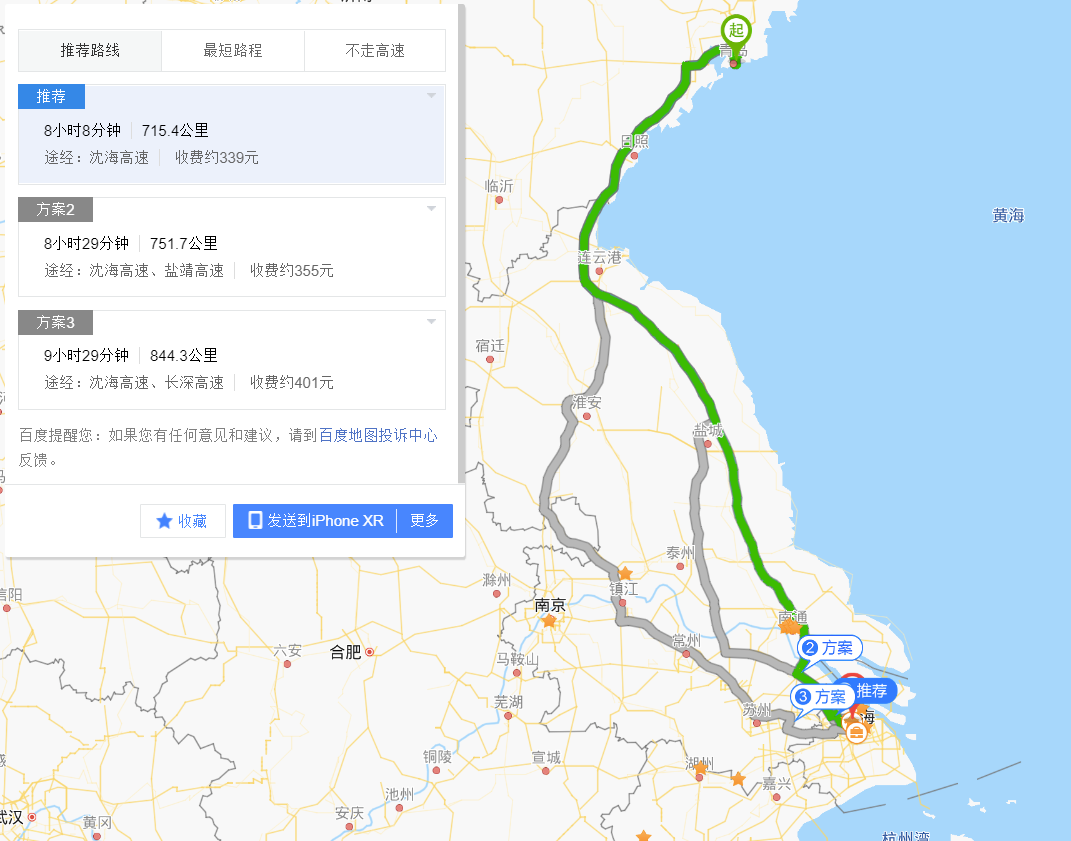Open the 百度地图投诉中心 link
The height and width of the screenshot is (841, 1071).
pos(378,435)
